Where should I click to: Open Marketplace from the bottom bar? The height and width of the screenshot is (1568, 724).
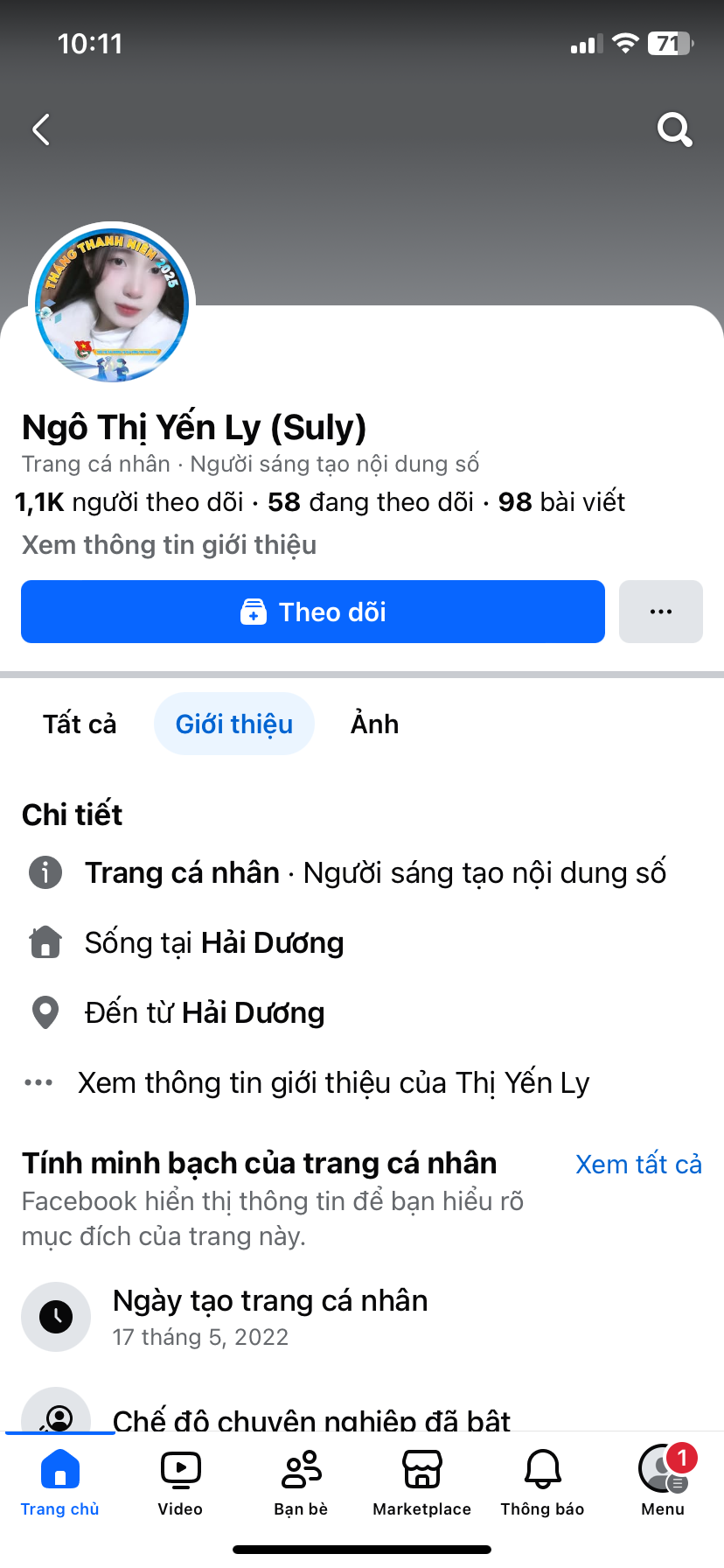pyautogui.click(x=421, y=1482)
